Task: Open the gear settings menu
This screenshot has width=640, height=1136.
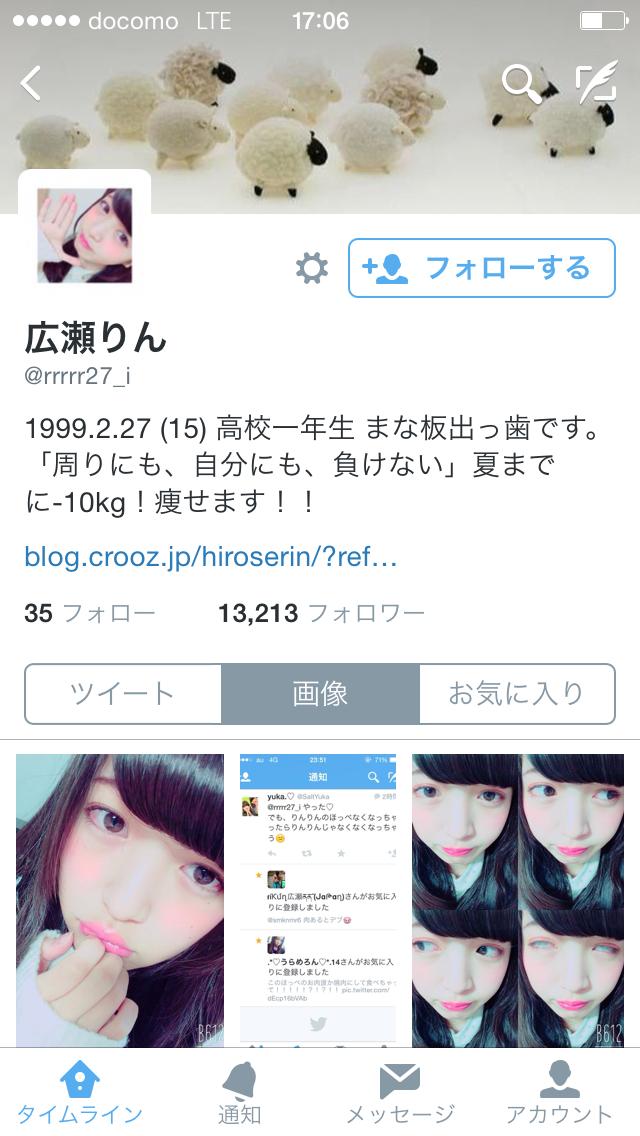Action: coord(312,268)
